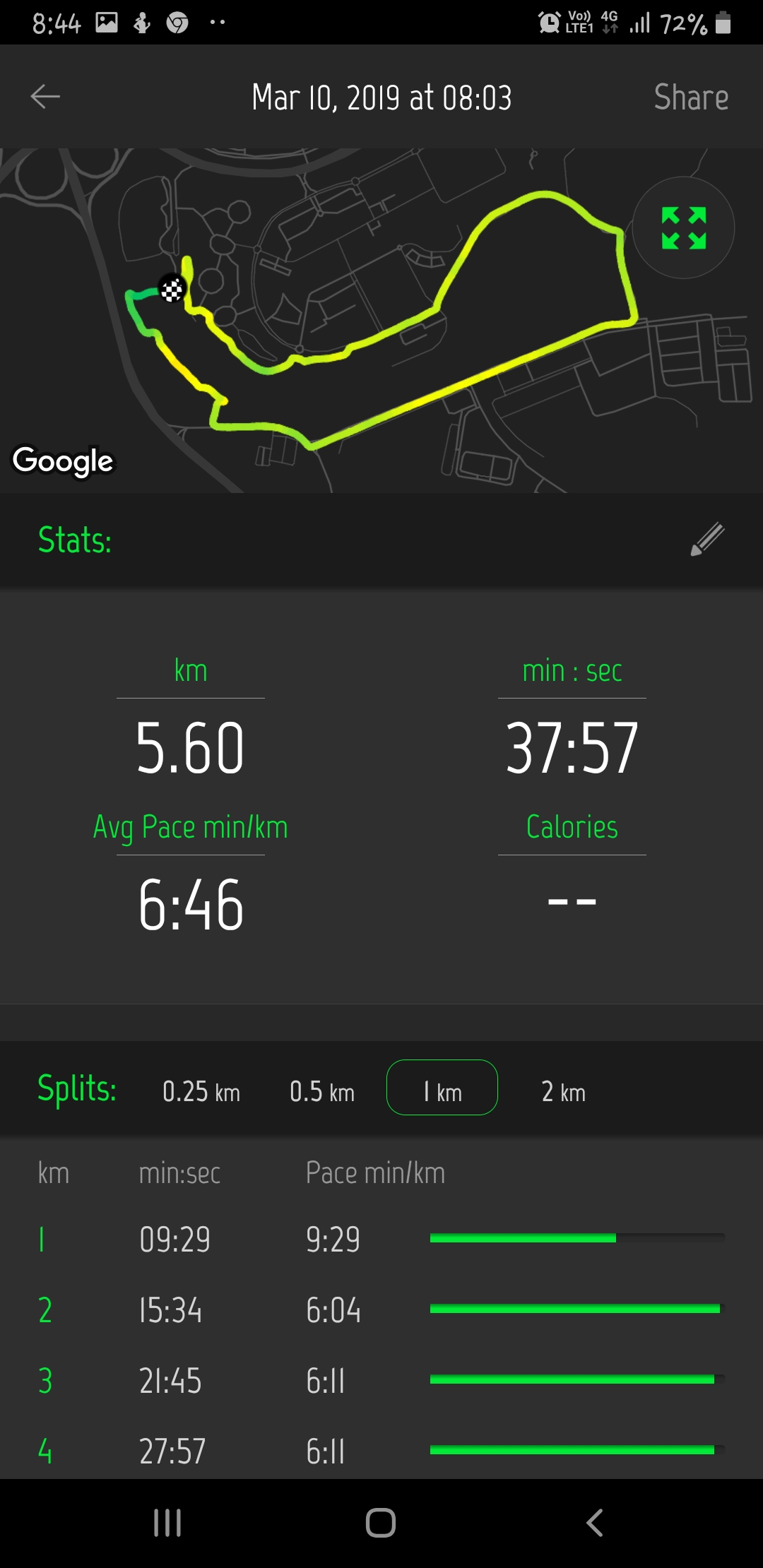The image size is (763, 1568).
Task: Show splits by 2 km
Action: pos(564,1091)
